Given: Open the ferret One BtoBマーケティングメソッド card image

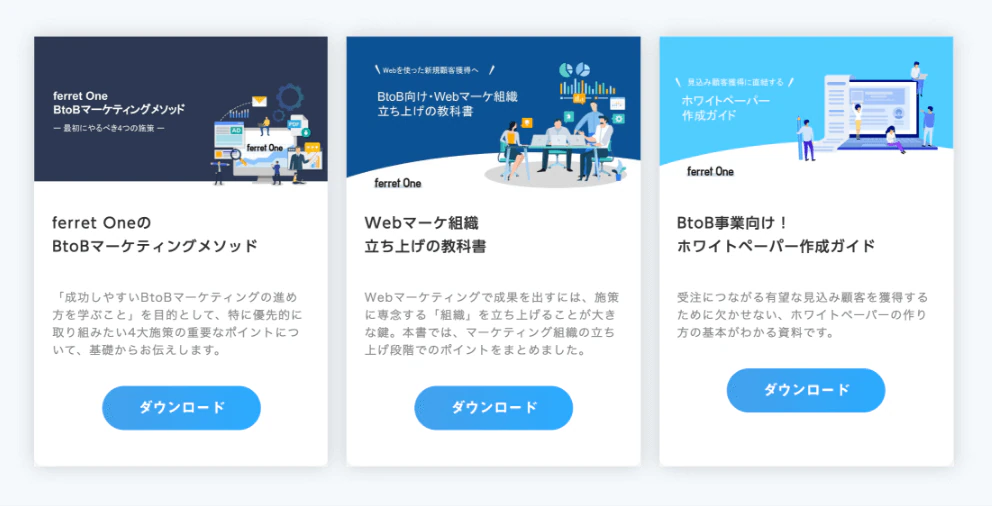Looking at the screenshot, I should tap(181, 109).
